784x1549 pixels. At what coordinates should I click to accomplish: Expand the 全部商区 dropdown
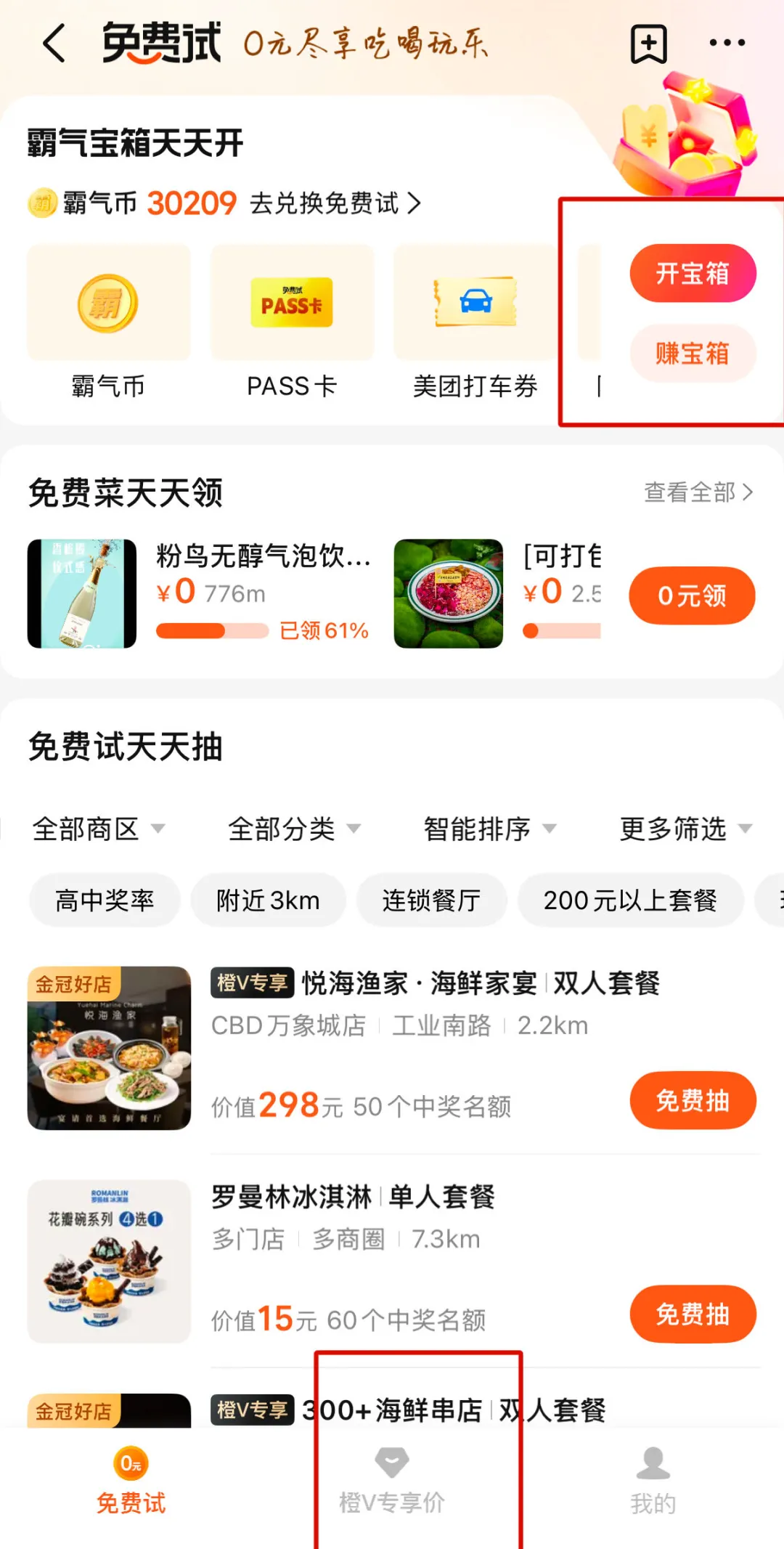(x=99, y=829)
